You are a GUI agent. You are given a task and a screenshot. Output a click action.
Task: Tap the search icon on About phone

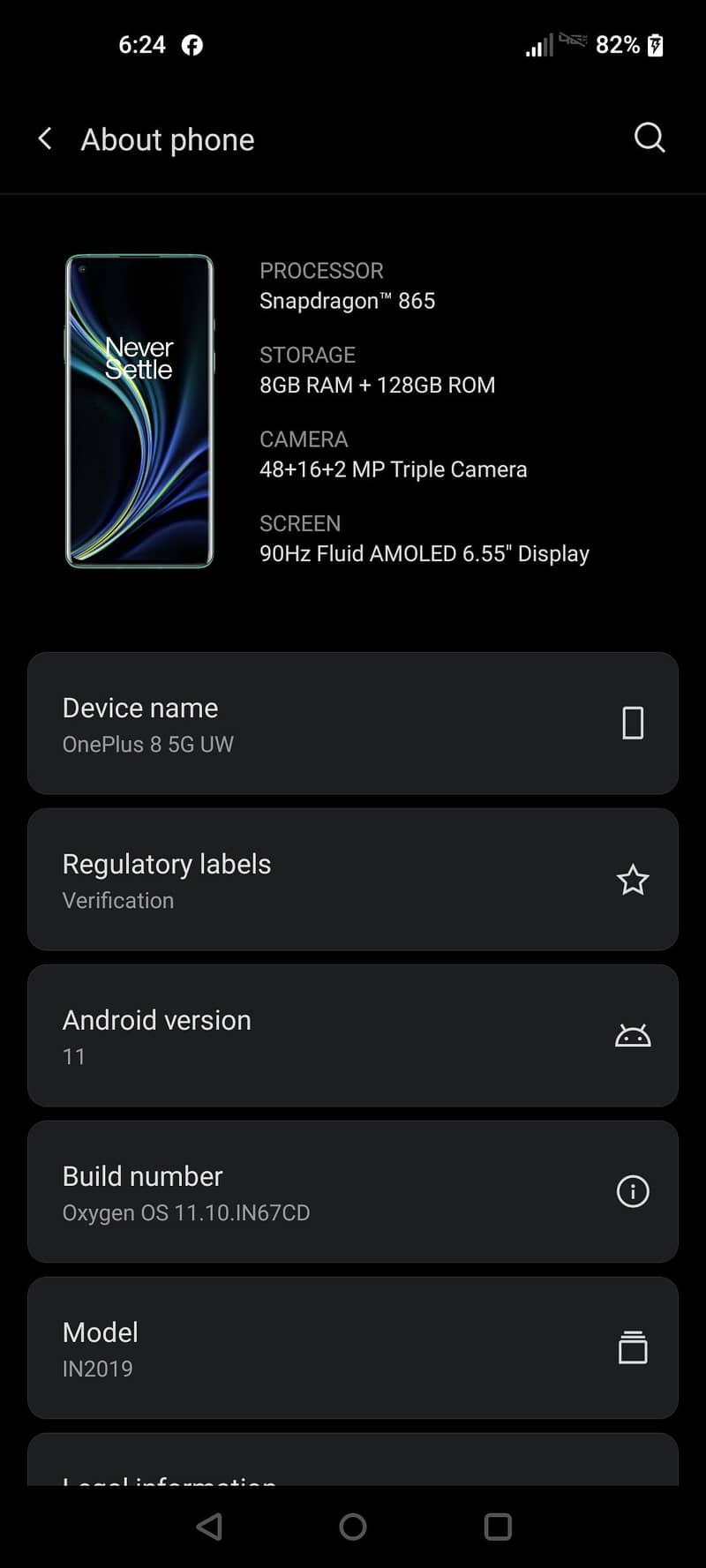pyautogui.click(x=650, y=138)
